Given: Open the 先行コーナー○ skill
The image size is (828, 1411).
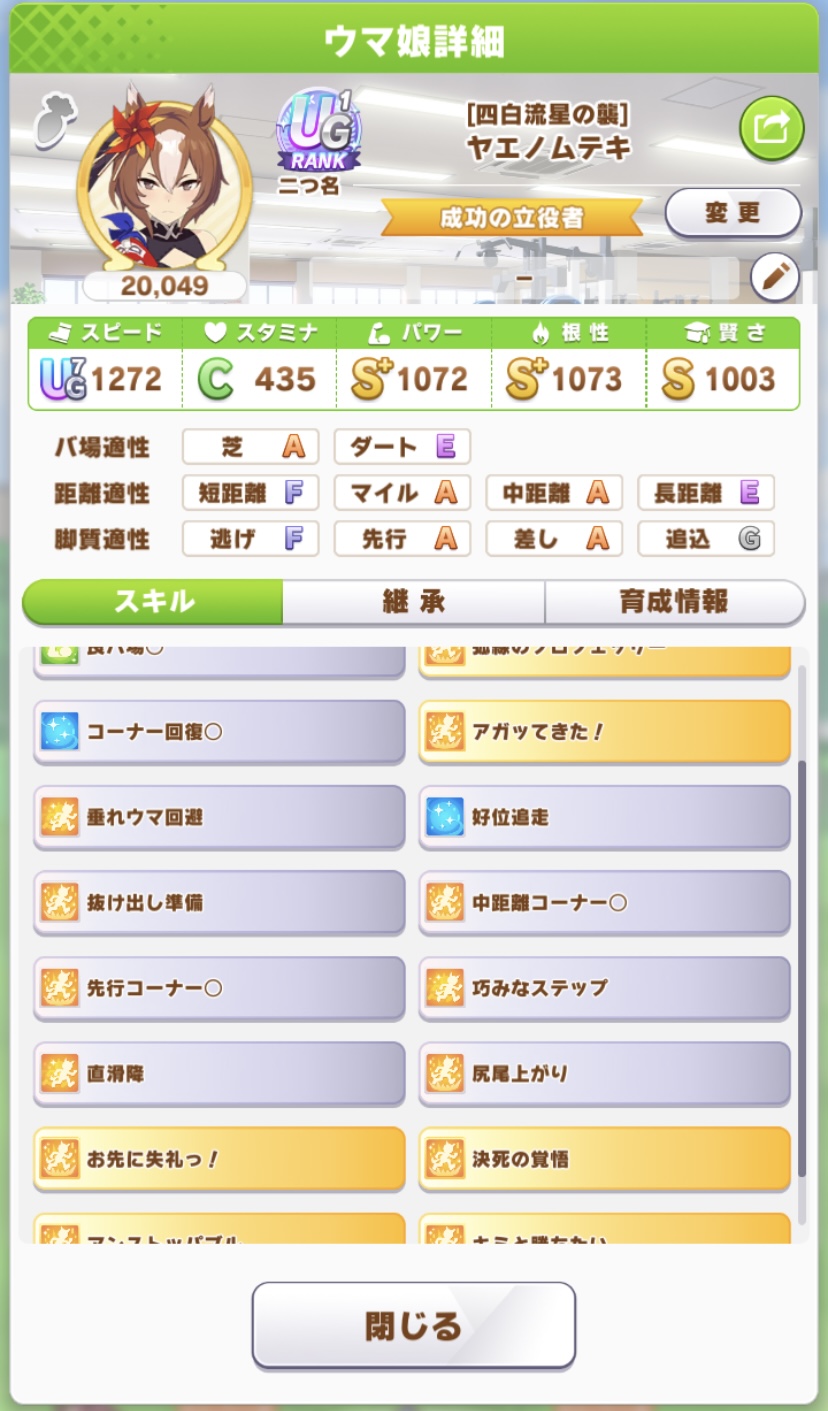Looking at the screenshot, I should click(x=219, y=988).
